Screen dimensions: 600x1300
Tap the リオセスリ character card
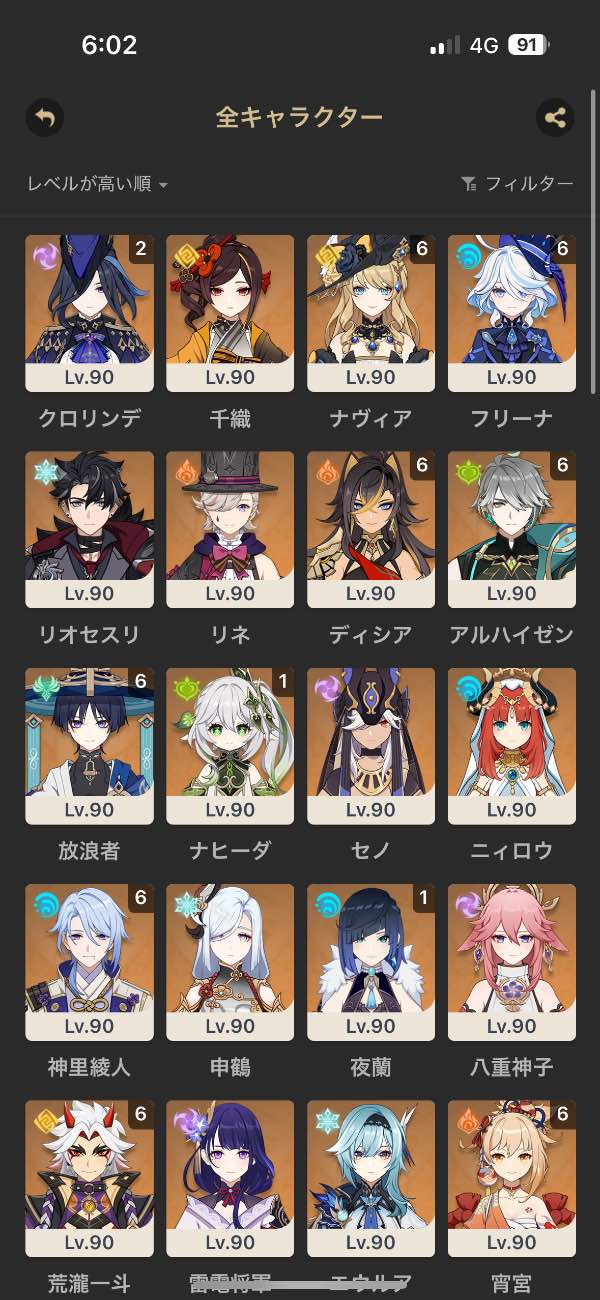point(89,529)
